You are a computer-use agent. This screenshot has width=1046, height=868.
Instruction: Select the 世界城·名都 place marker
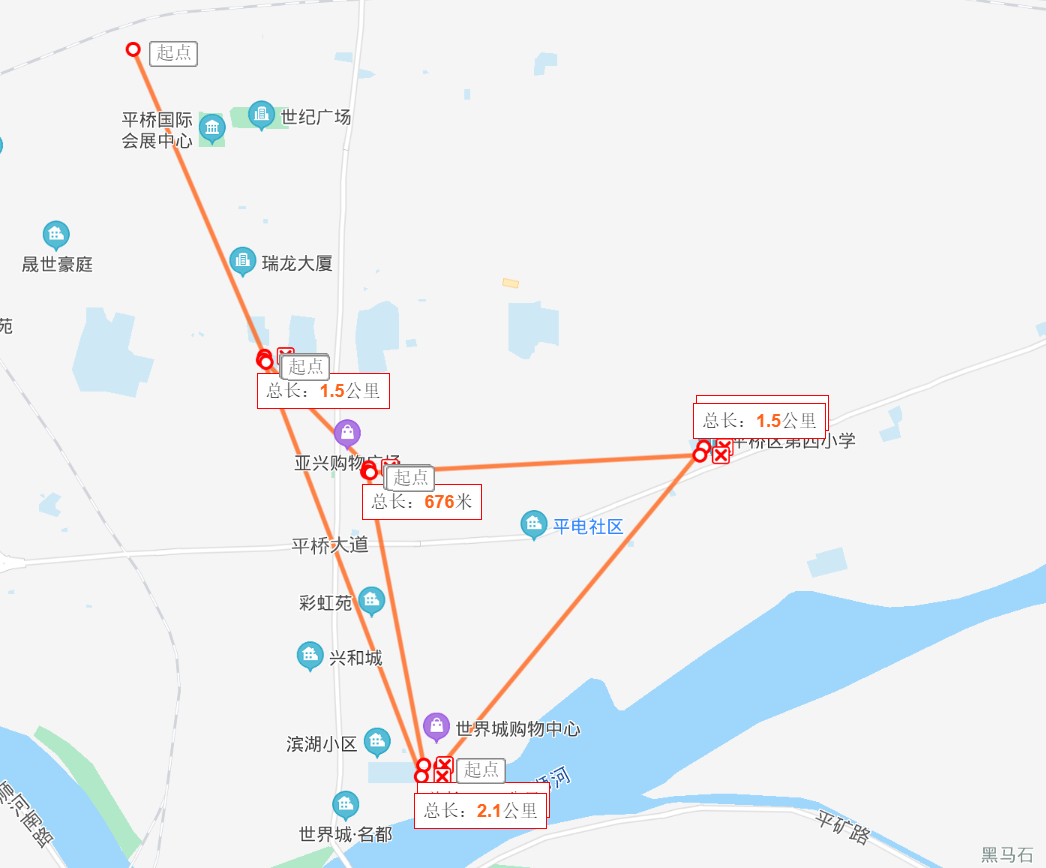tap(346, 804)
